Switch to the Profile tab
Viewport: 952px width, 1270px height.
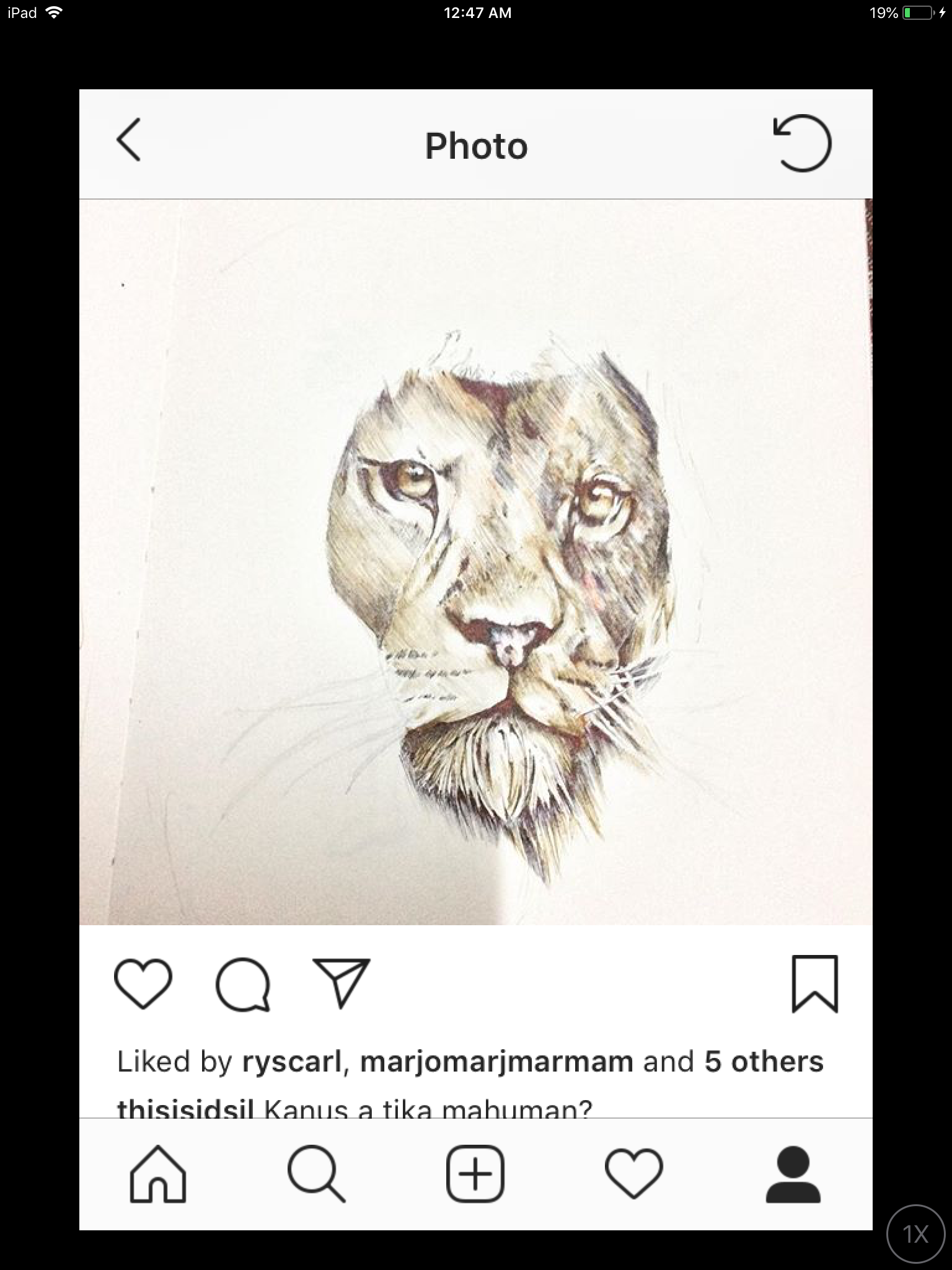click(x=793, y=1174)
